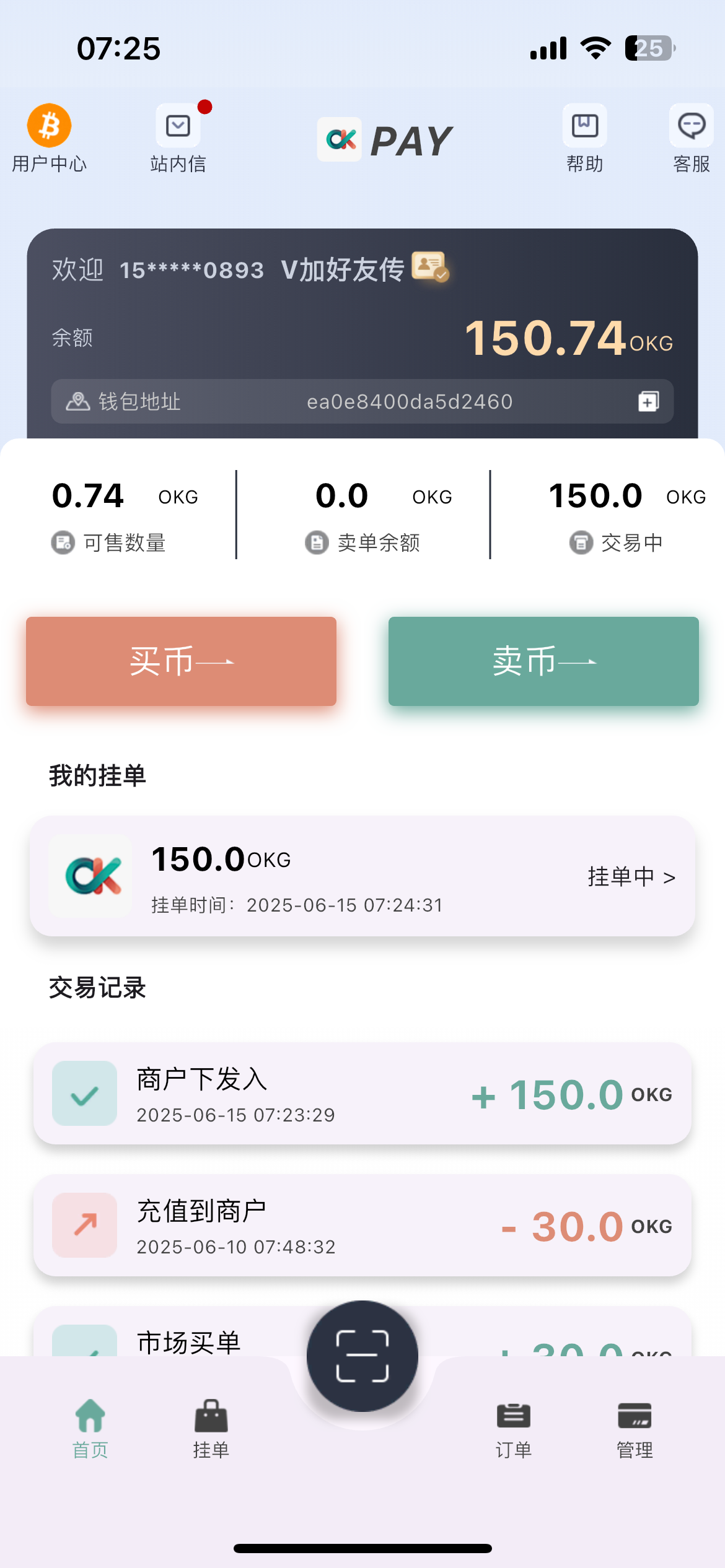Open 站内信 inbox messages
This screenshot has height=1568, width=725.
pyautogui.click(x=178, y=137)
